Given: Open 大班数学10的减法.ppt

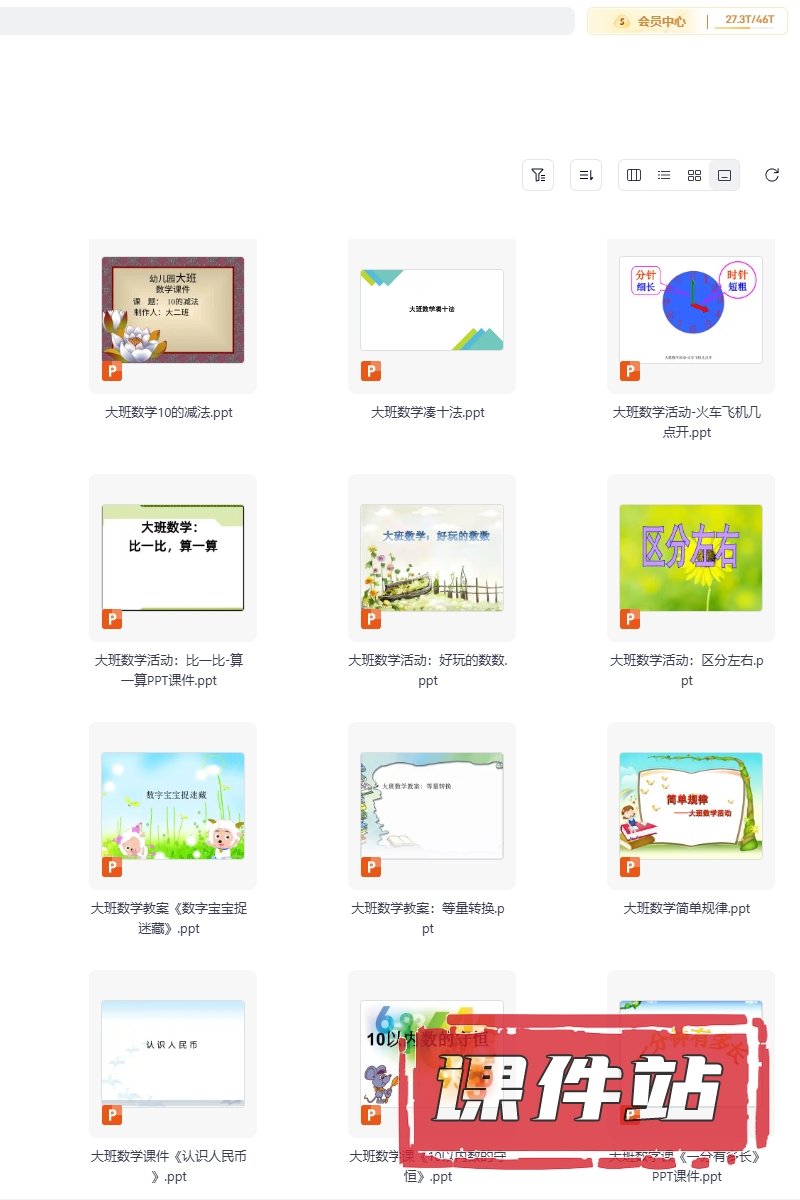Looking at the screenshot, I should click(x=173, y=310).
